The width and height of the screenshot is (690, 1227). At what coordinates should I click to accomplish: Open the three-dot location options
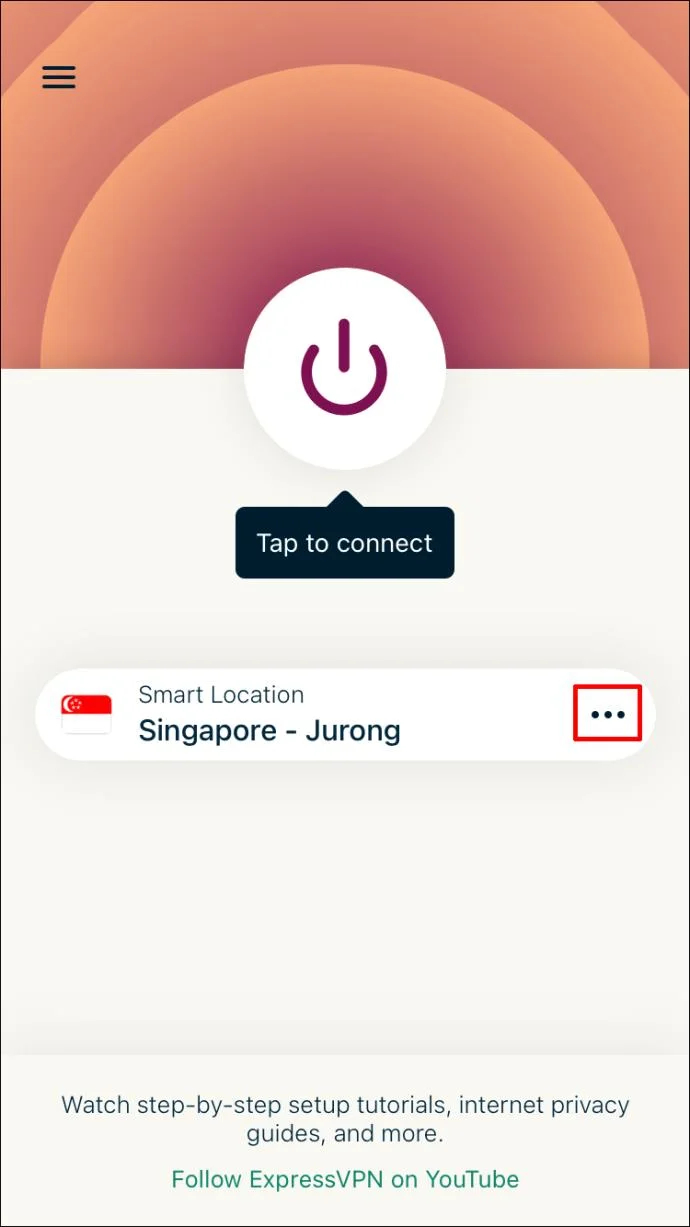[x=607, y=714]
